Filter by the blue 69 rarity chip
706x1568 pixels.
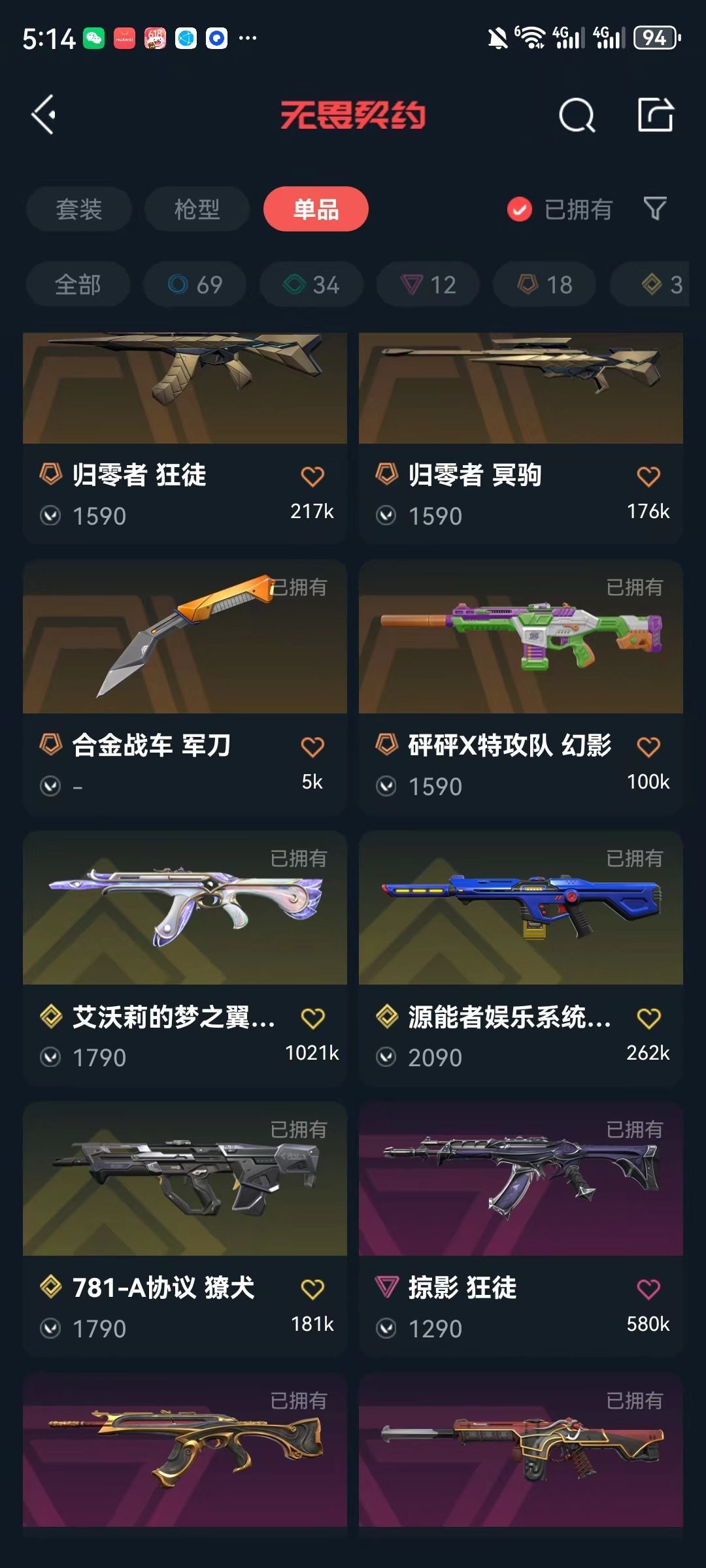195,284
